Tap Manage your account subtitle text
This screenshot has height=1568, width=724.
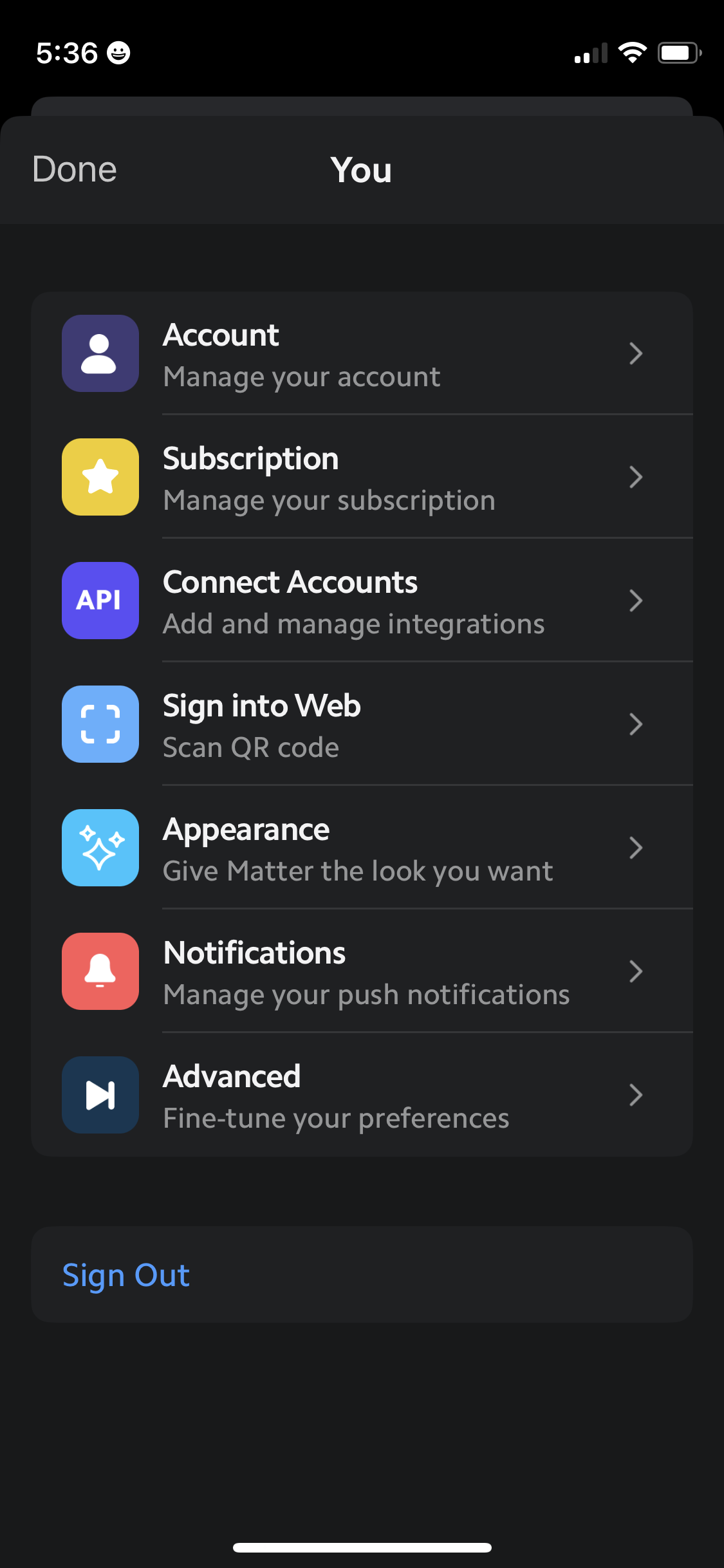(302, 377)
